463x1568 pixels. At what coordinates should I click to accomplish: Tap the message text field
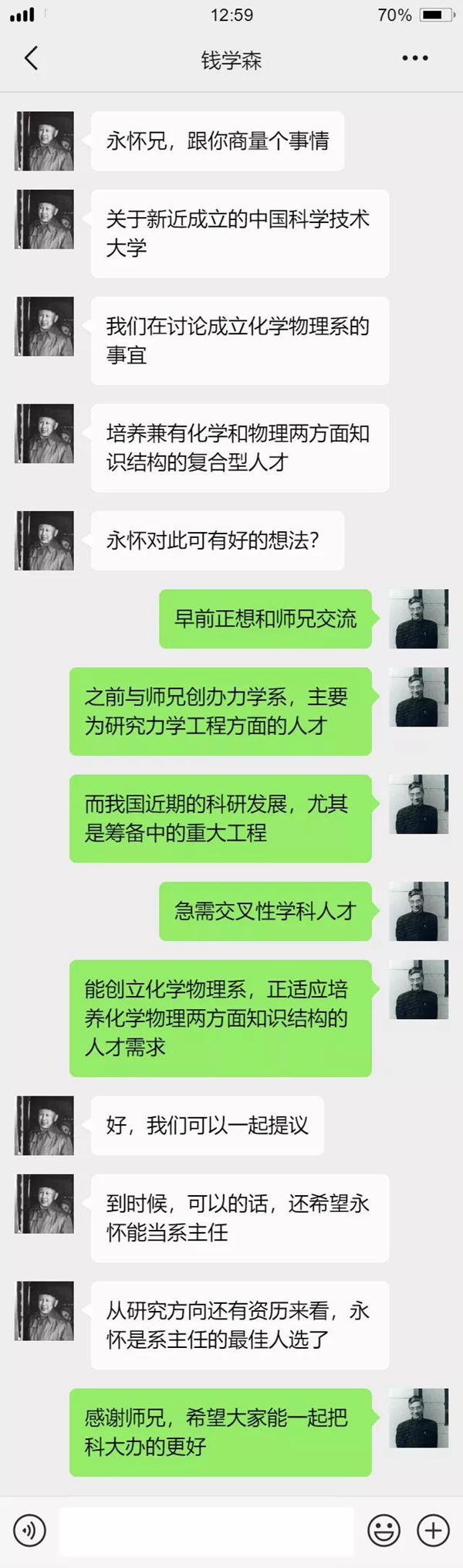206,1529
